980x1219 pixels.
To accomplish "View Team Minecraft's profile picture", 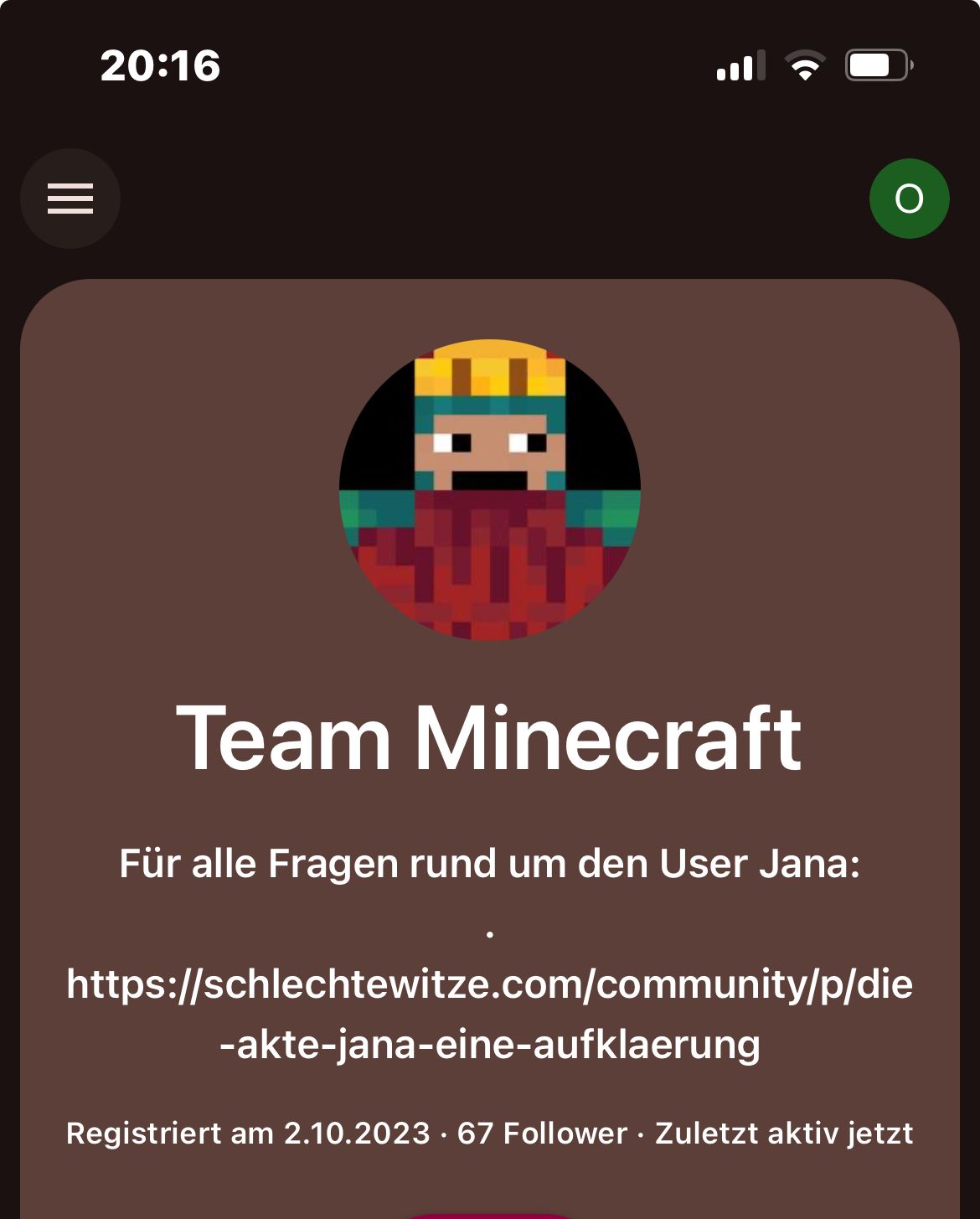I will click(x=490, y=490).
